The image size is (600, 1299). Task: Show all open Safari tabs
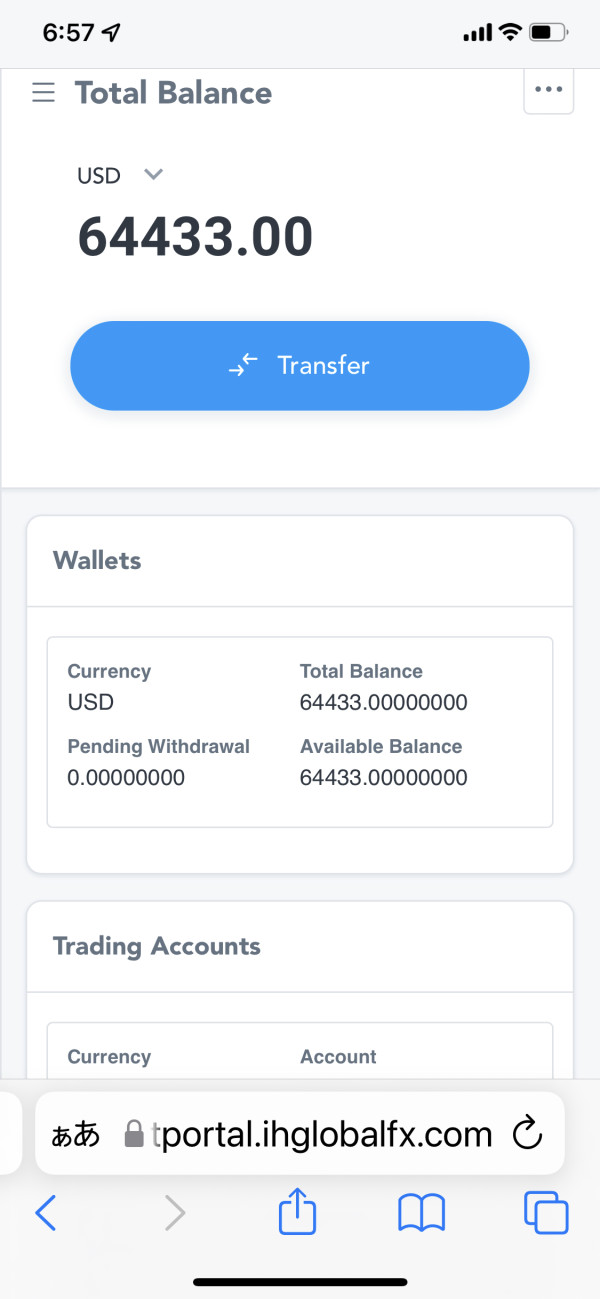[546, 1213]
